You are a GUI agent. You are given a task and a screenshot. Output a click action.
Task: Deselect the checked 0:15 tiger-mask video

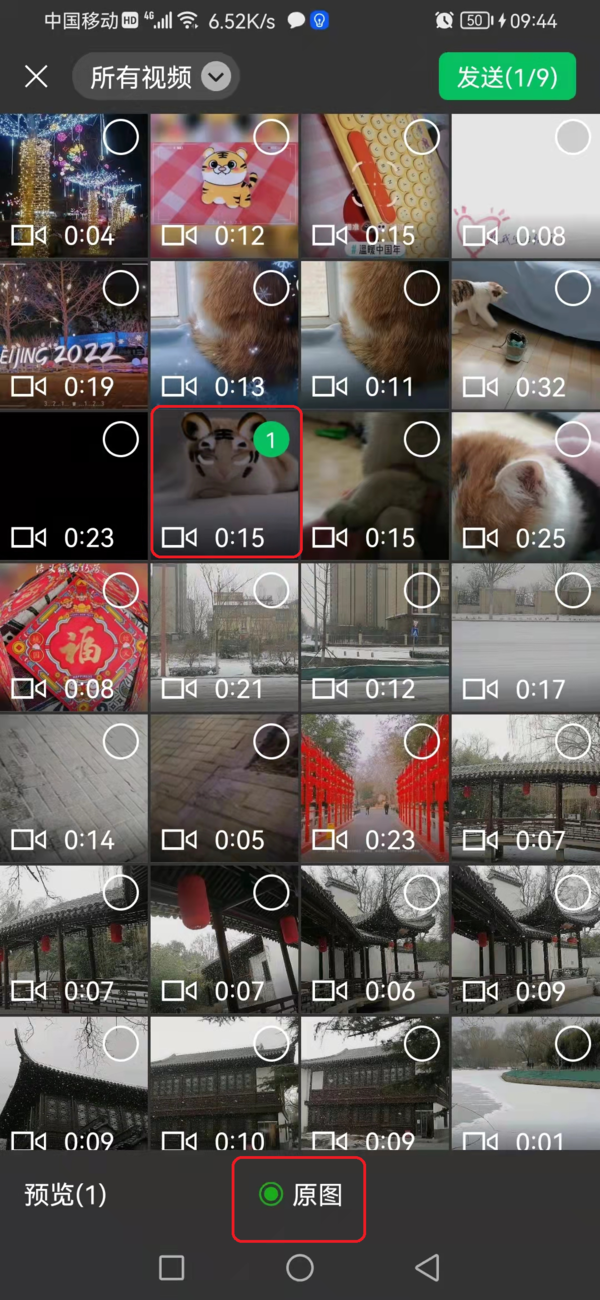pos(271,438)
